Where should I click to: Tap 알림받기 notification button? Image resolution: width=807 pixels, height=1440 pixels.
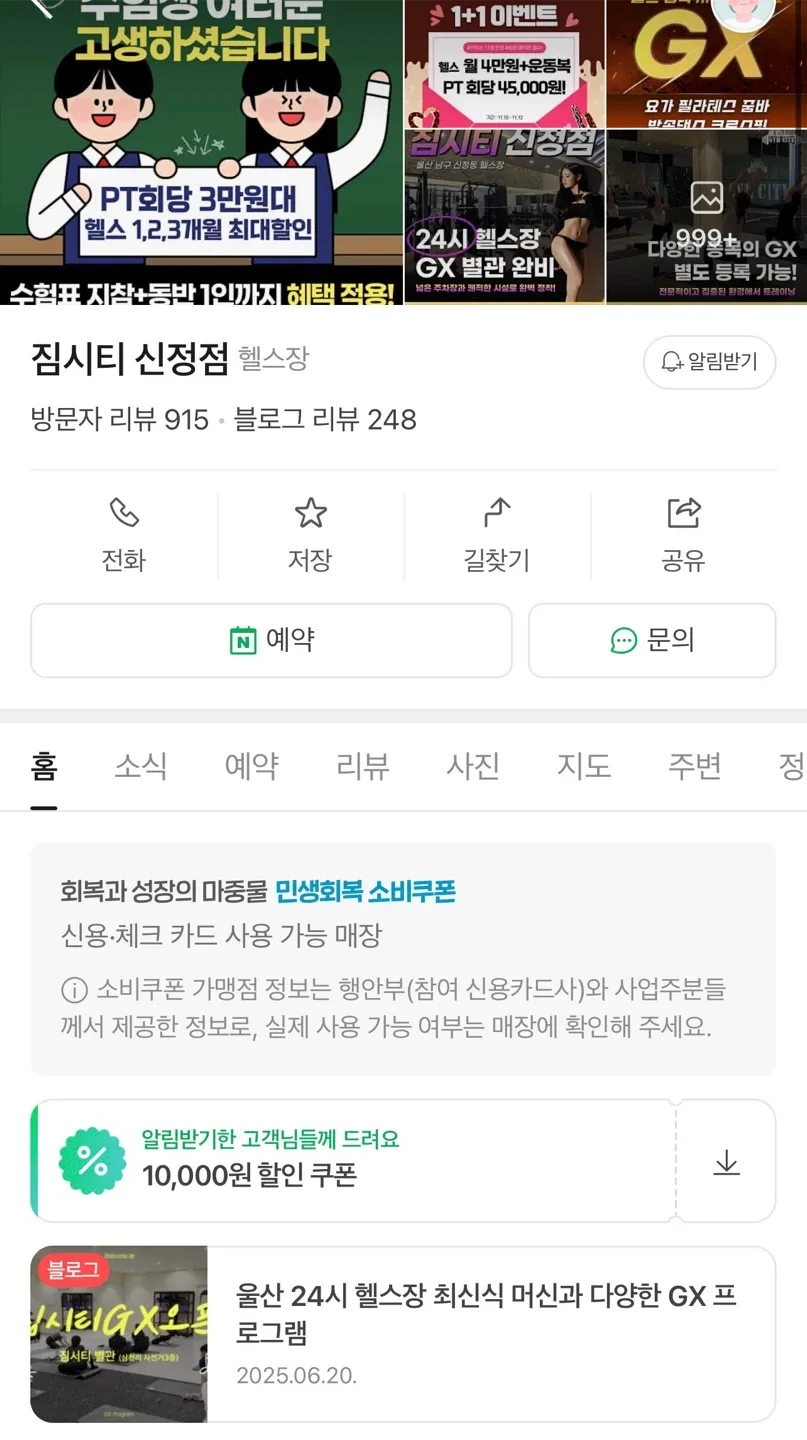[709, 362]
